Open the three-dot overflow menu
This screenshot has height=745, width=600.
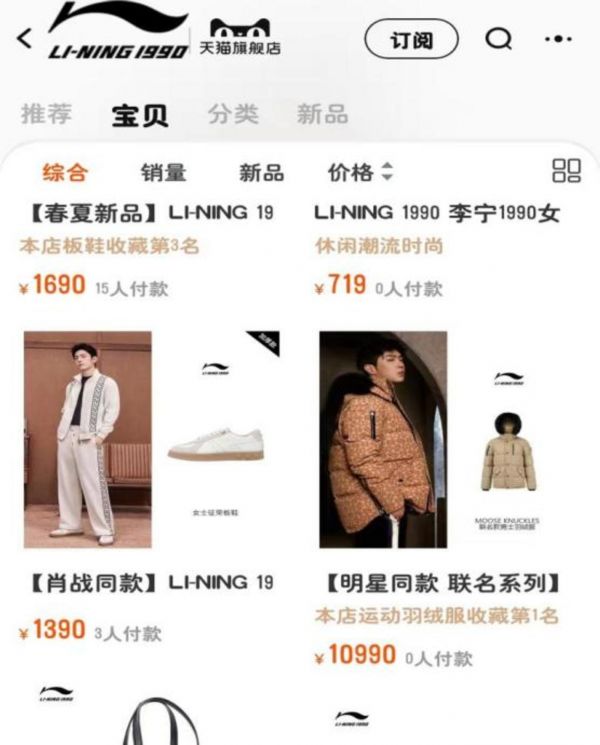(x=558, y=39)
